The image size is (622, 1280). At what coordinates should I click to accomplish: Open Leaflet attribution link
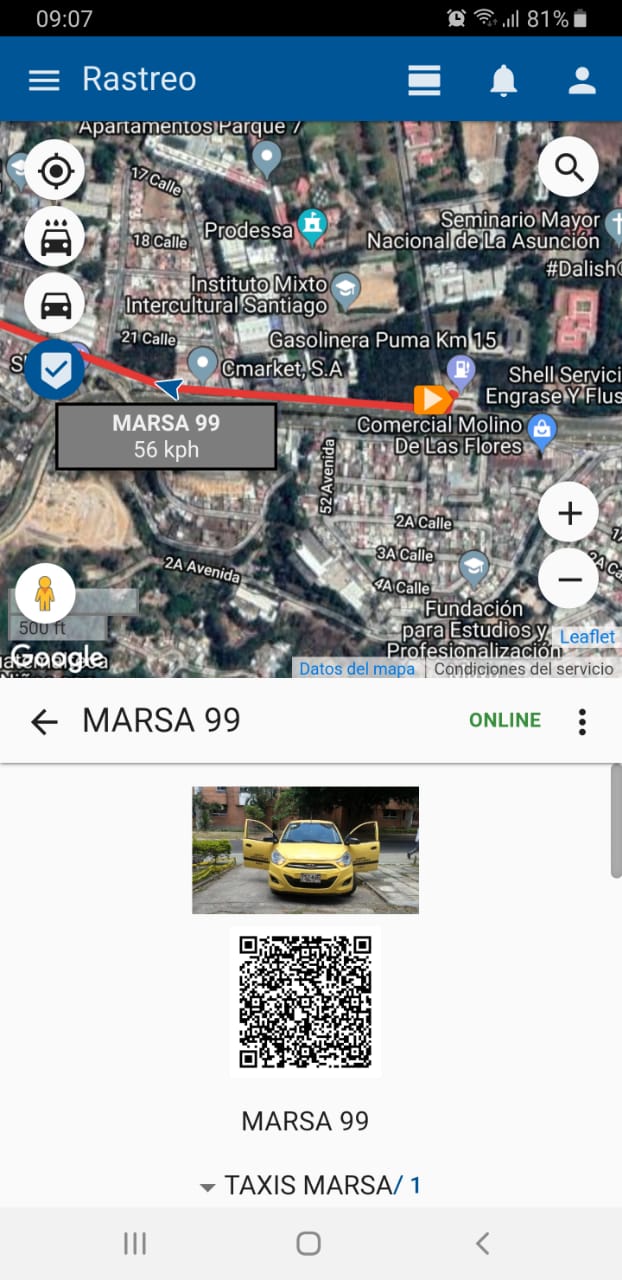click(587, 637)
